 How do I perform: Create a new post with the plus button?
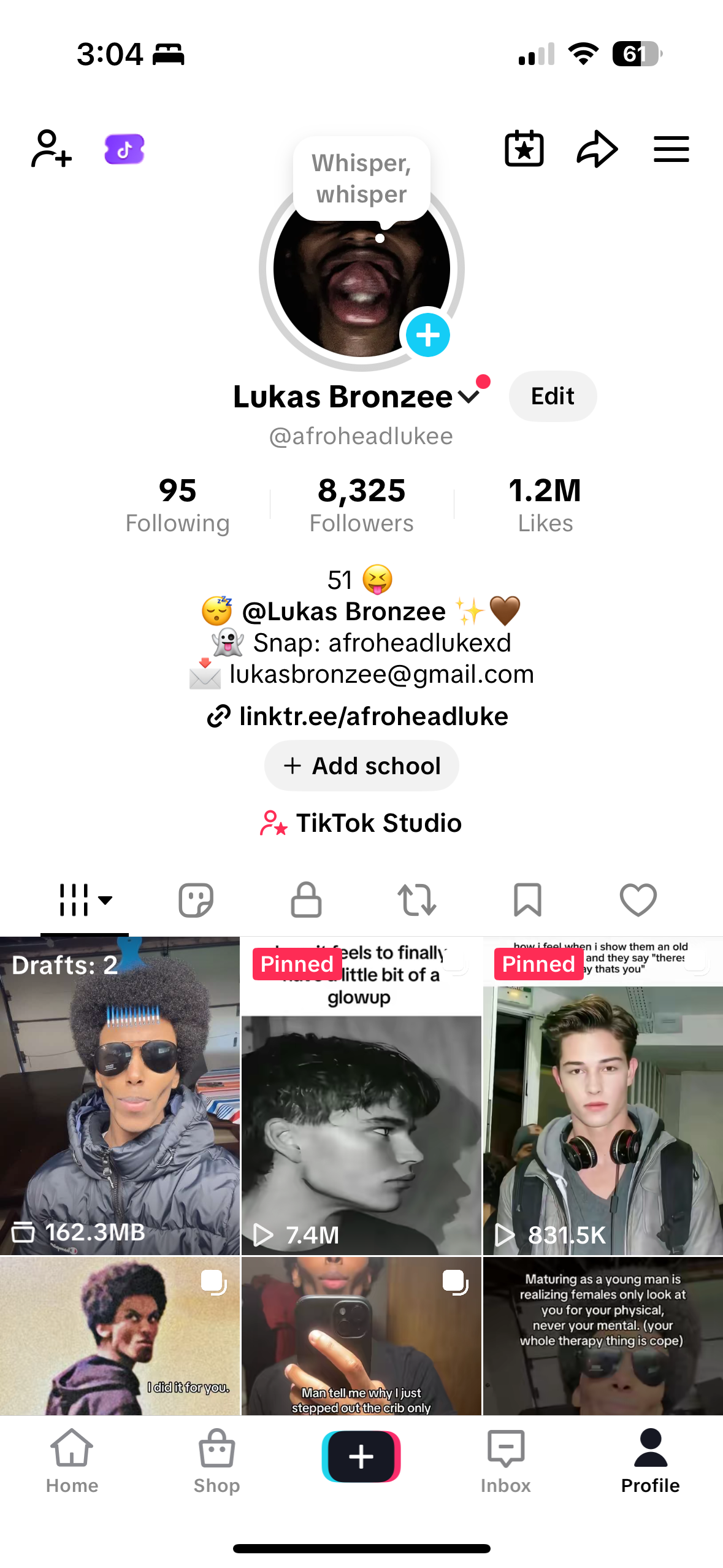[361, 1456]
